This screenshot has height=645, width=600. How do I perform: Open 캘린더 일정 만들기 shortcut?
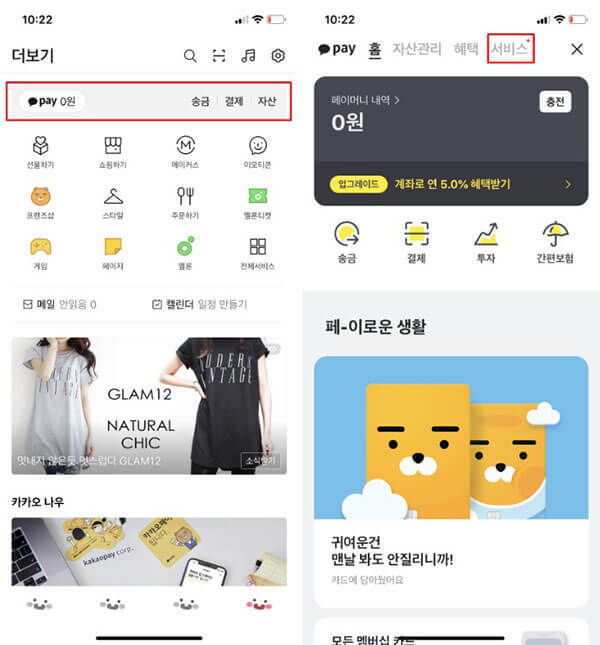199,304
